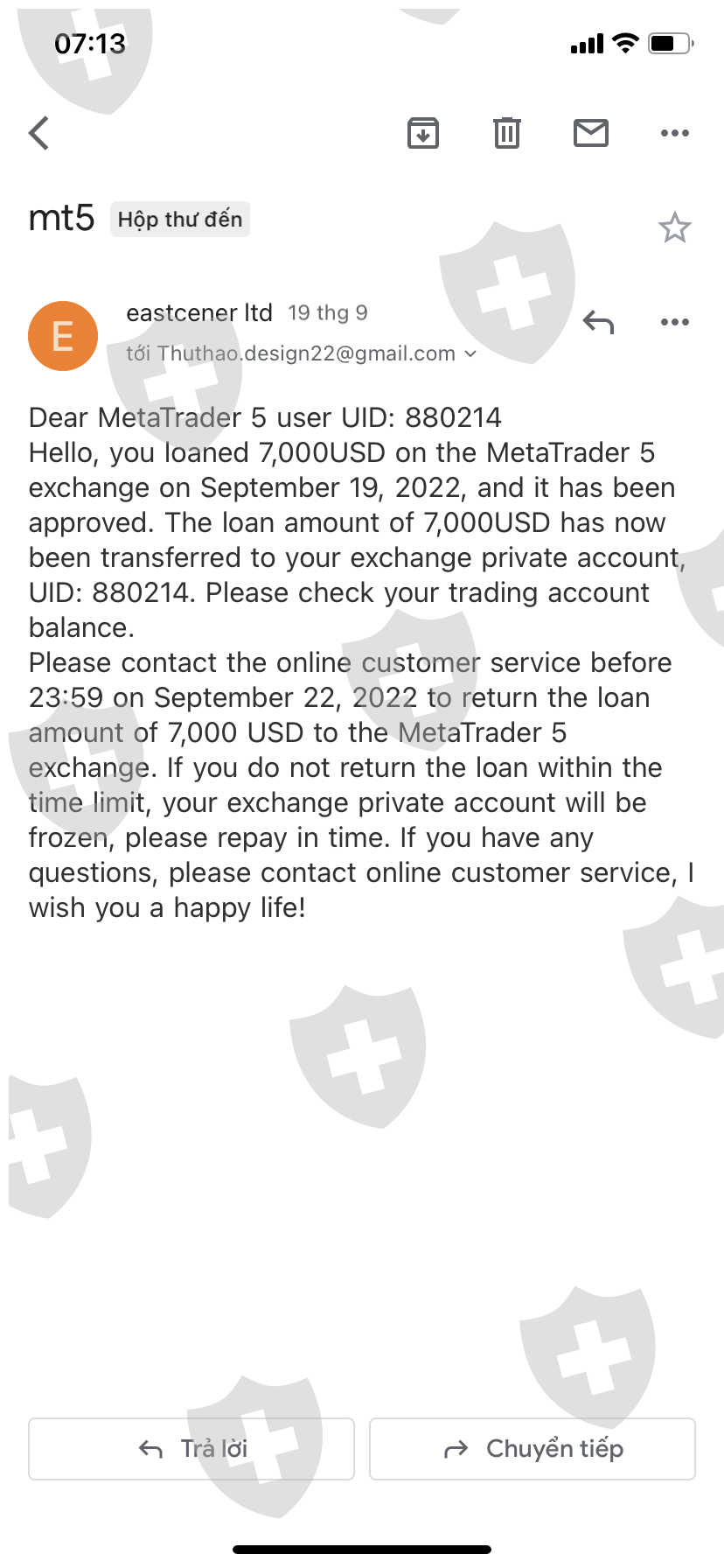Go back to the inbox list
This screenshot has height=1568, width=724.
click(38, 133)
